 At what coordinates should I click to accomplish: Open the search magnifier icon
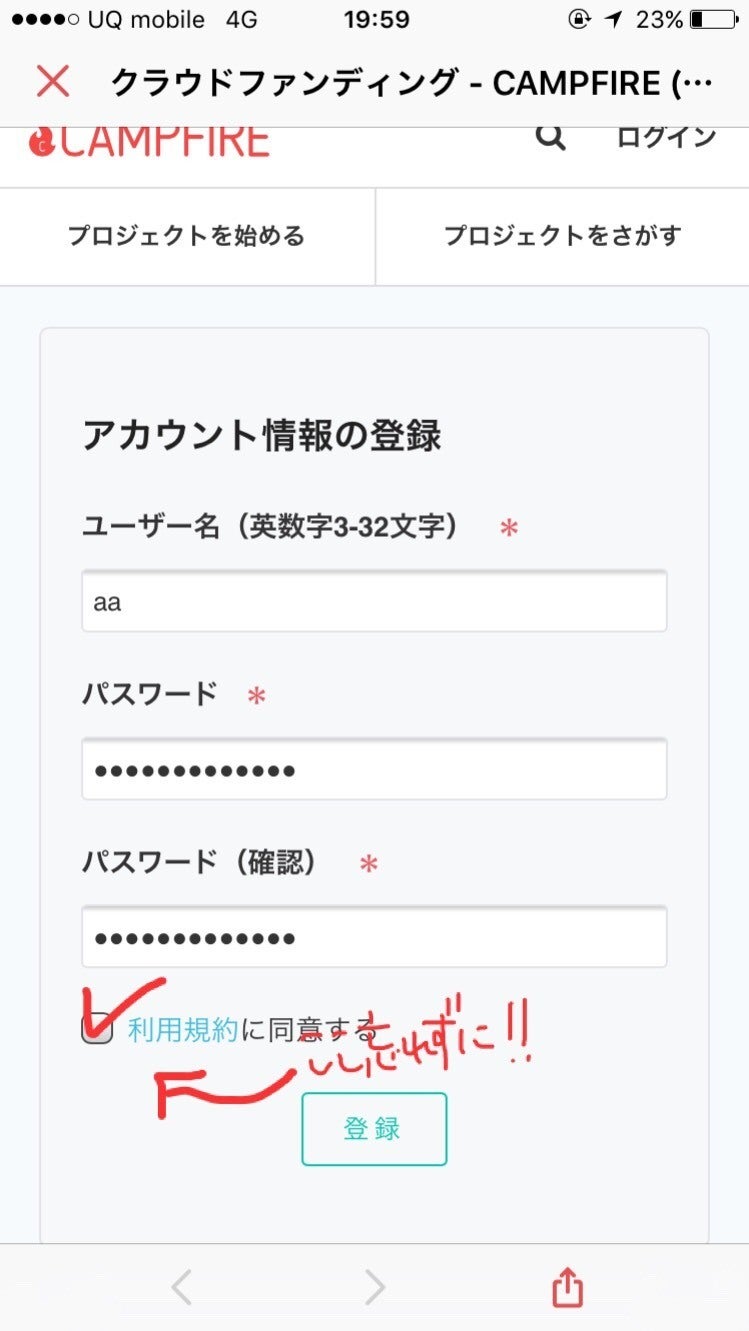pos(550,137)
